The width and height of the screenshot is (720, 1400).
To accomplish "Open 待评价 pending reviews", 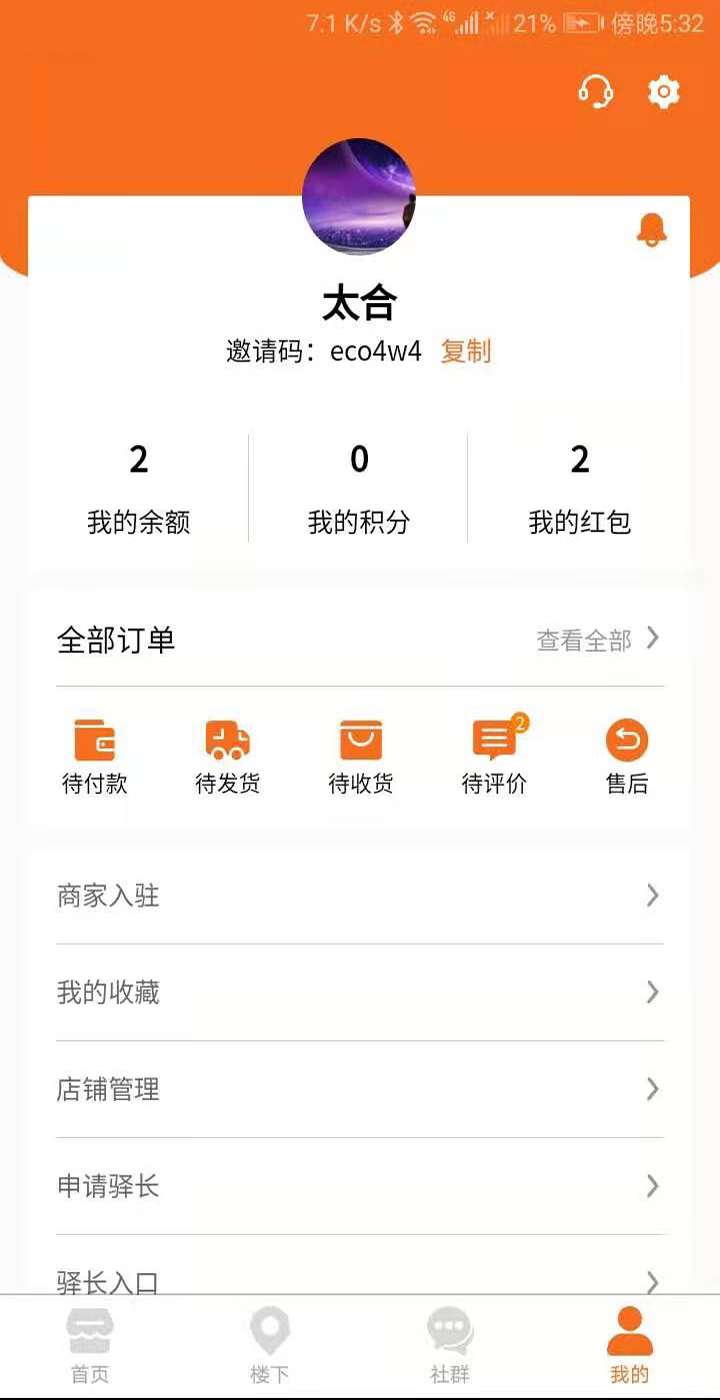I will pyautogui.click(x=494, y=756).
